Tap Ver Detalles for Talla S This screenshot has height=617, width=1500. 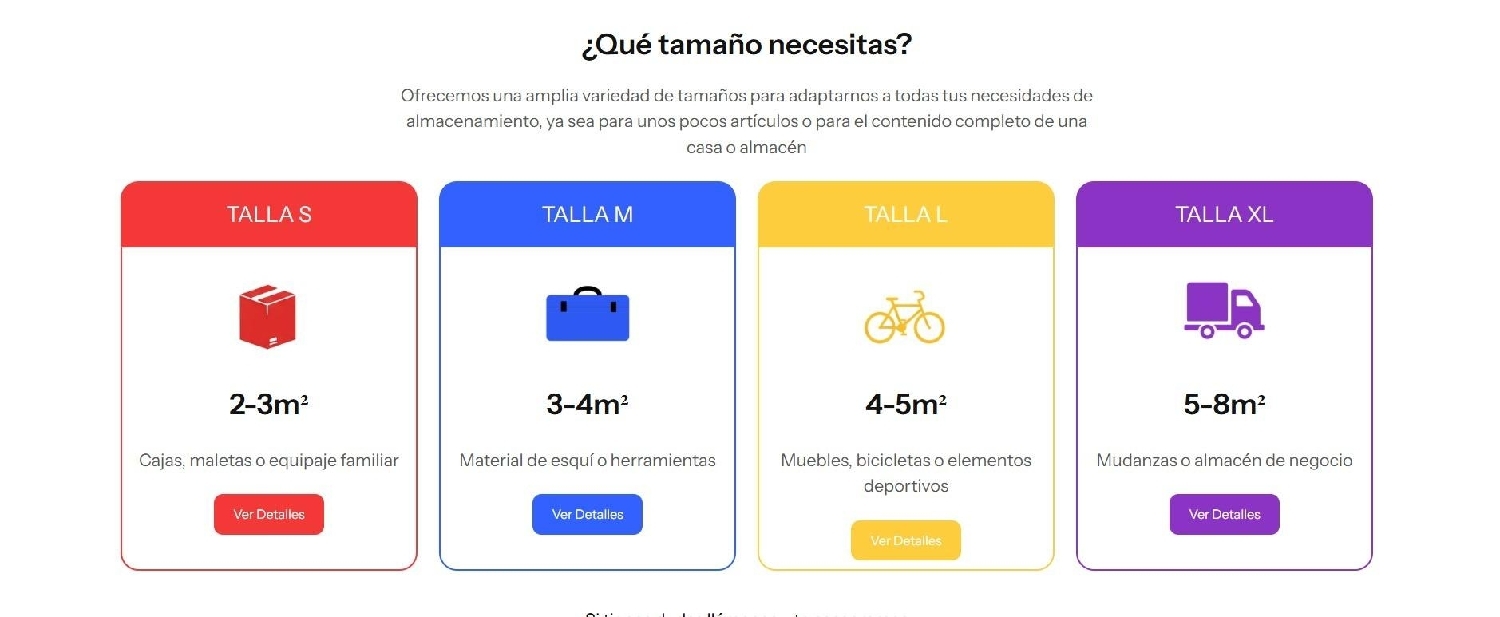(x=268, y=514)
